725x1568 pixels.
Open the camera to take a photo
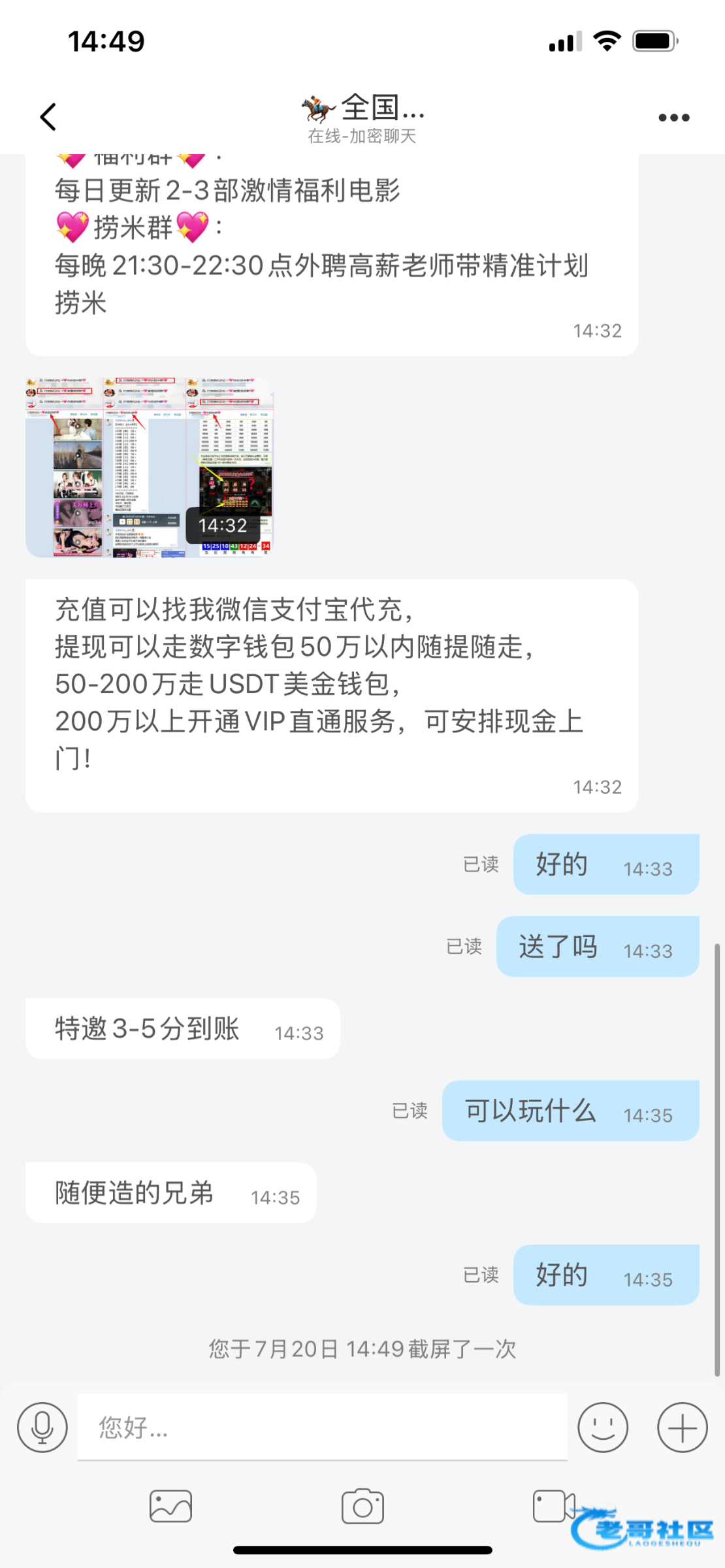click(x=362, y=1506)
